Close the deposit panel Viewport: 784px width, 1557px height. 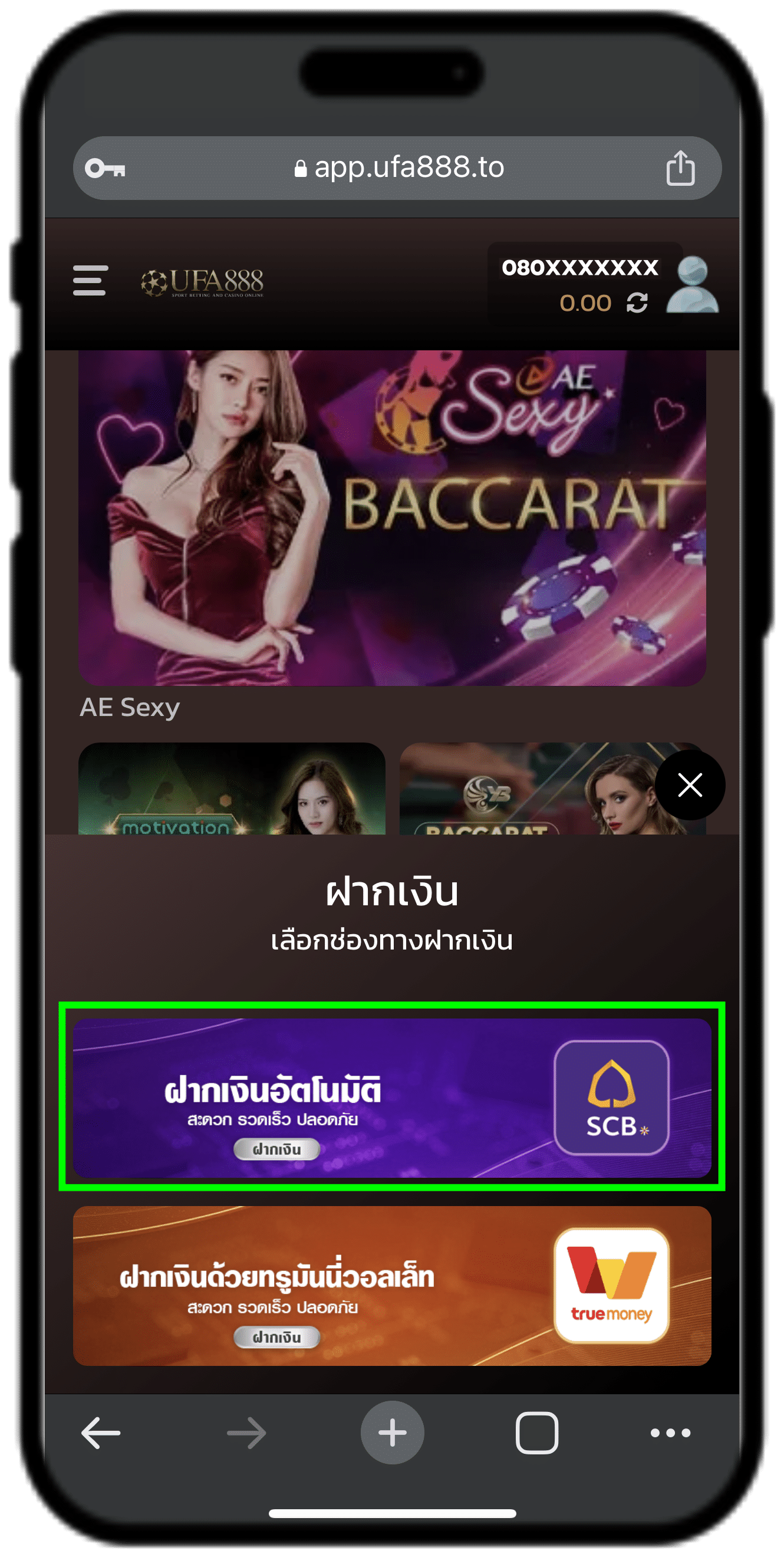[690, 785]
